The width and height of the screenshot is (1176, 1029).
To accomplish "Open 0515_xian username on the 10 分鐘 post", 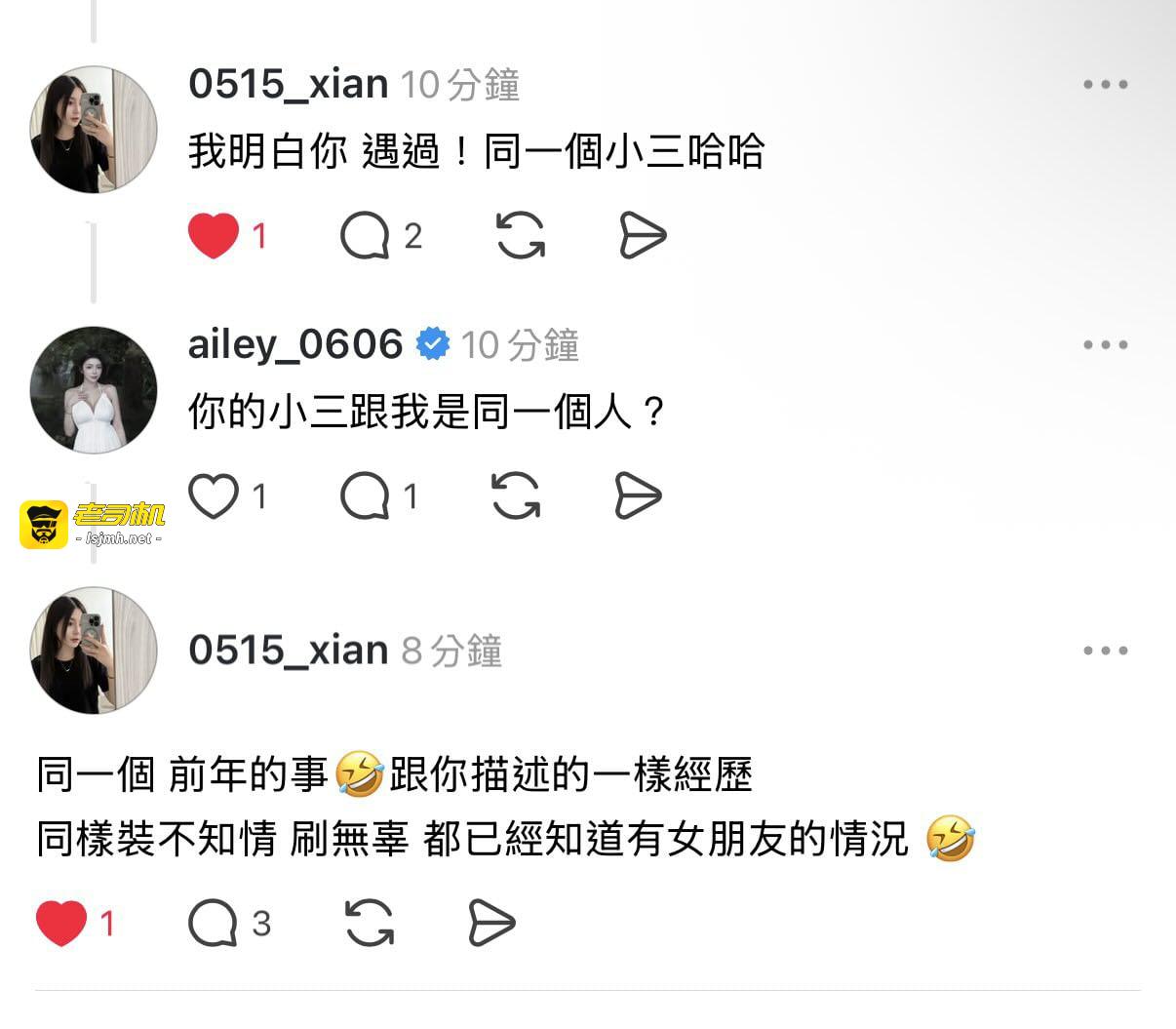I will pyautogui.click(x=288, y=85).
